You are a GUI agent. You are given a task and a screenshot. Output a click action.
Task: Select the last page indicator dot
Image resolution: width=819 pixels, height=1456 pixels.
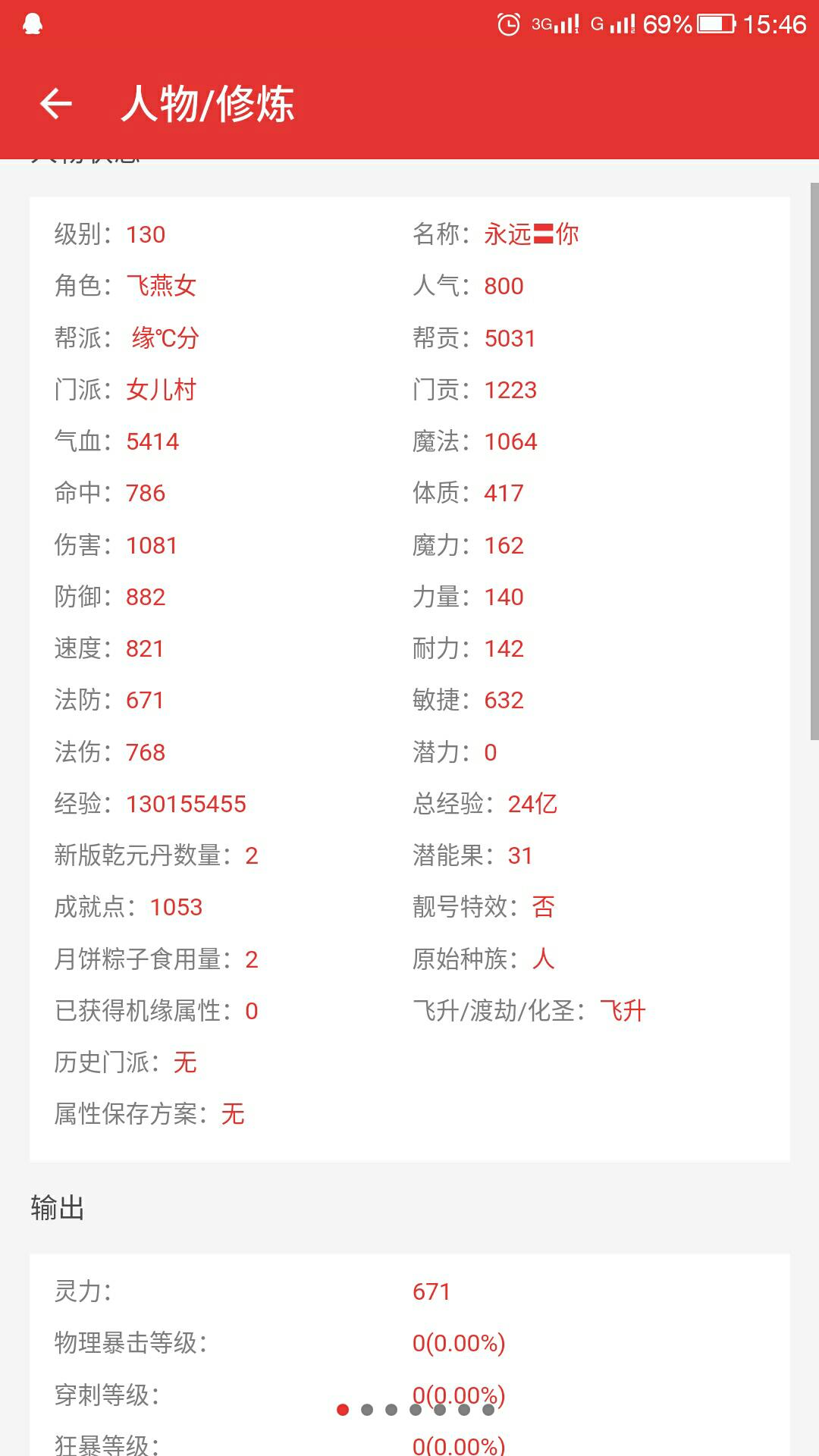(x=488, y=1410)
